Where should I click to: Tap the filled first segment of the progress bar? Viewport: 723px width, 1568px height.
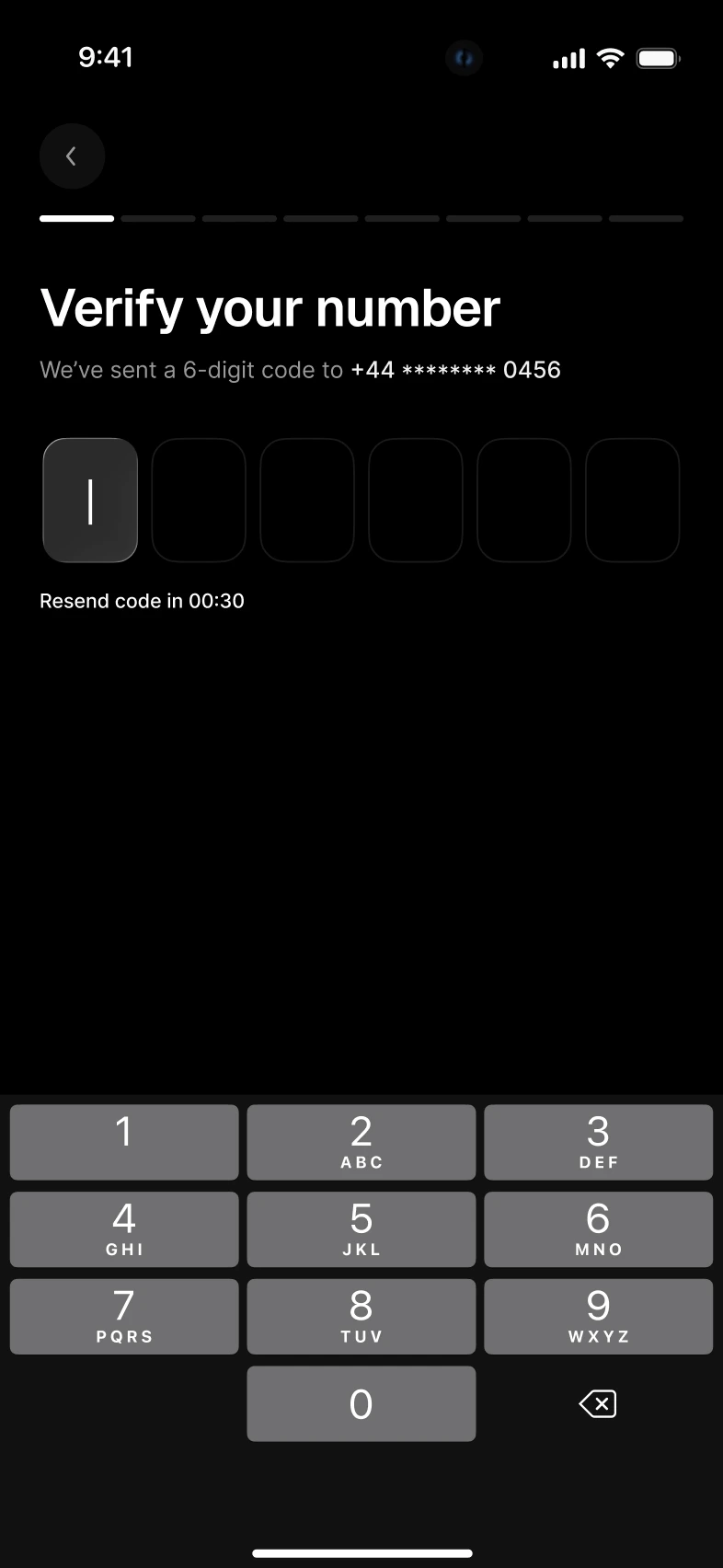click(x=76, y=218)
